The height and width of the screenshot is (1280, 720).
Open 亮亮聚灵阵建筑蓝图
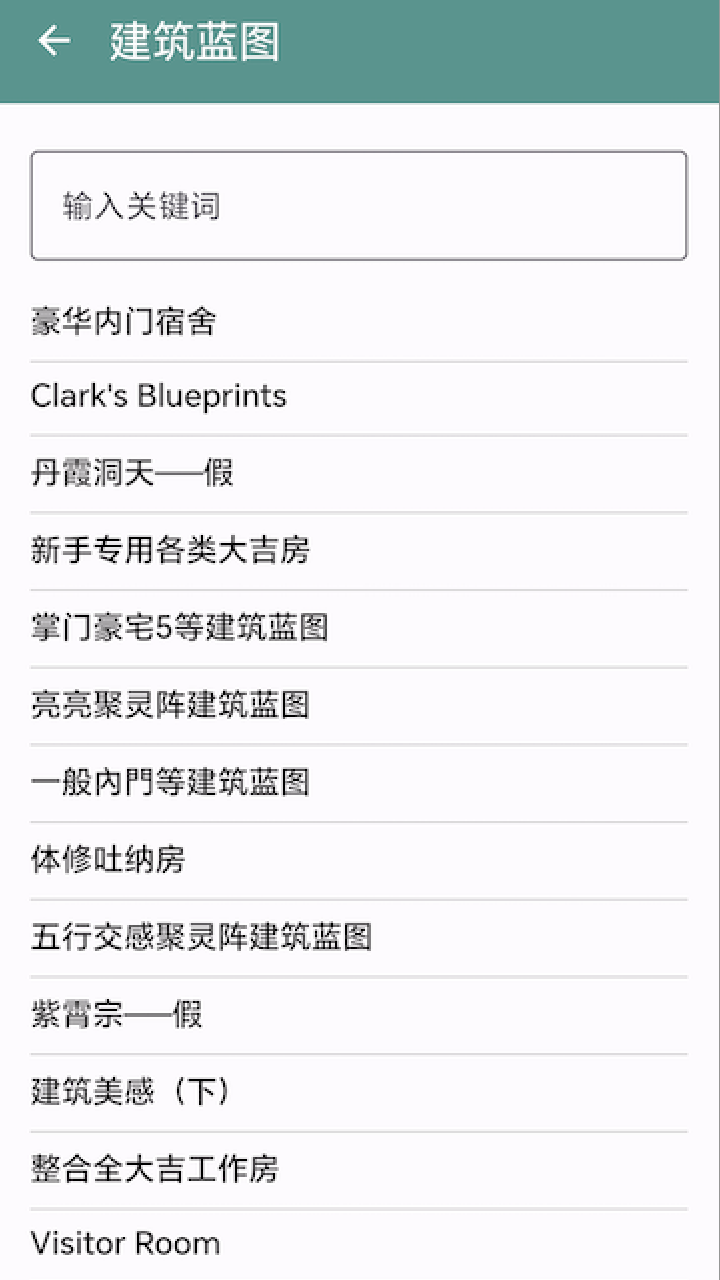pyautogui.click(x=170, y=705)
